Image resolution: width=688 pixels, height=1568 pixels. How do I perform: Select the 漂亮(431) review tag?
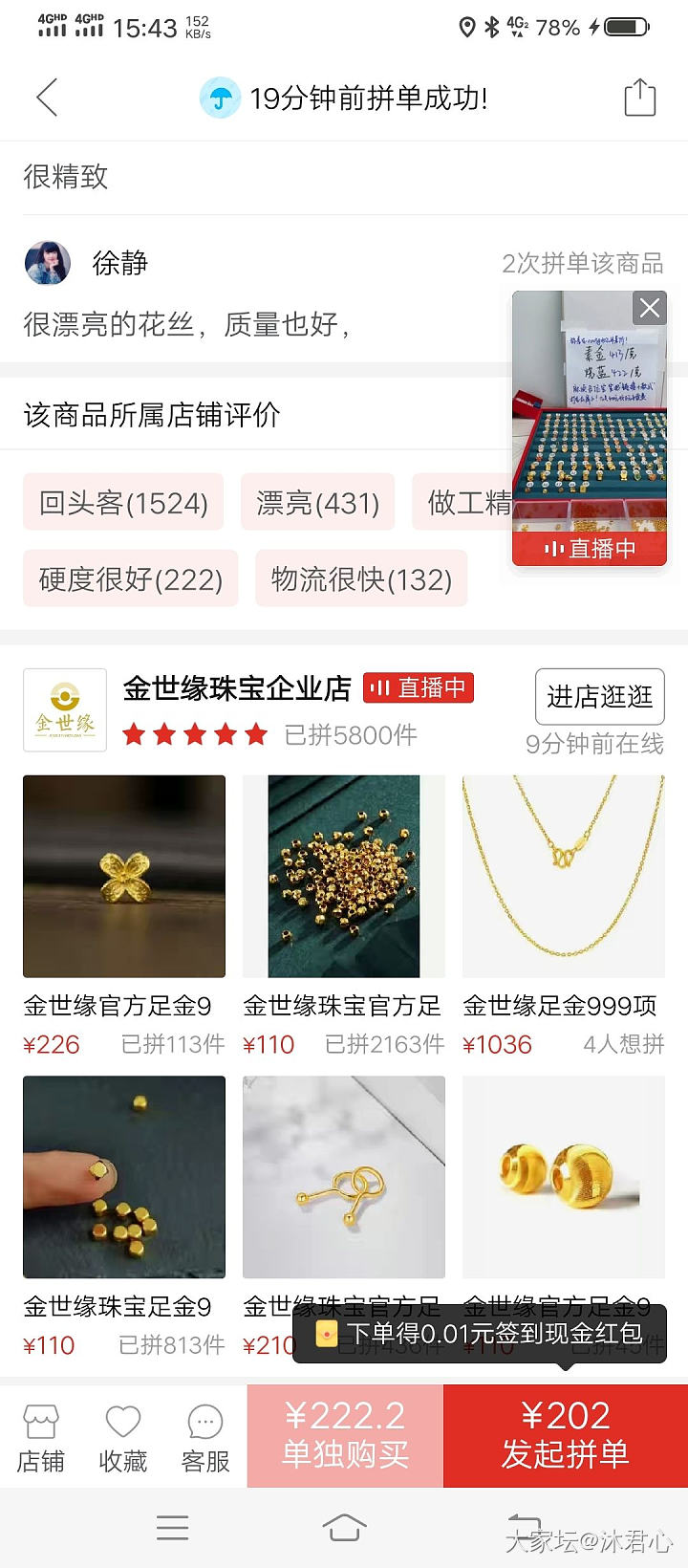pos(317,502)
